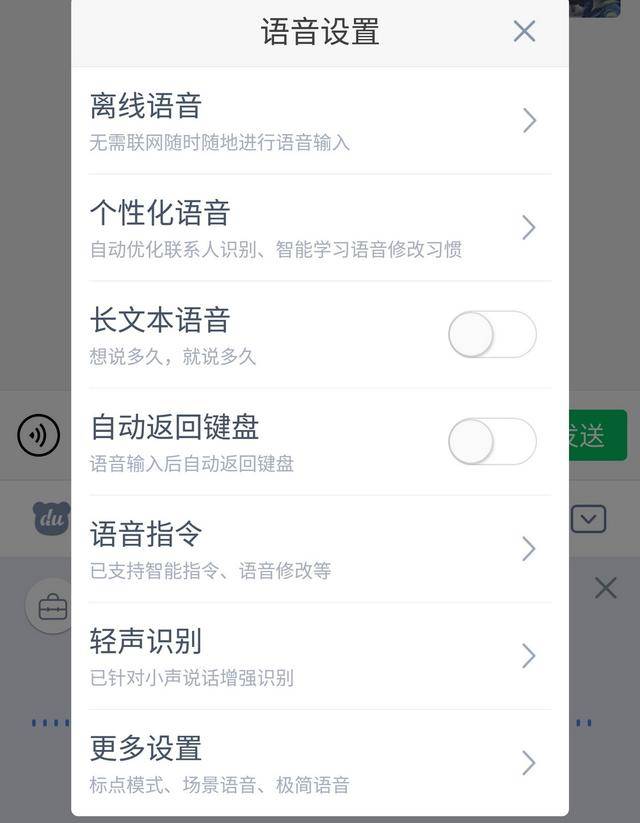Tap the briefcase toolbox icon

click(50, 606)
